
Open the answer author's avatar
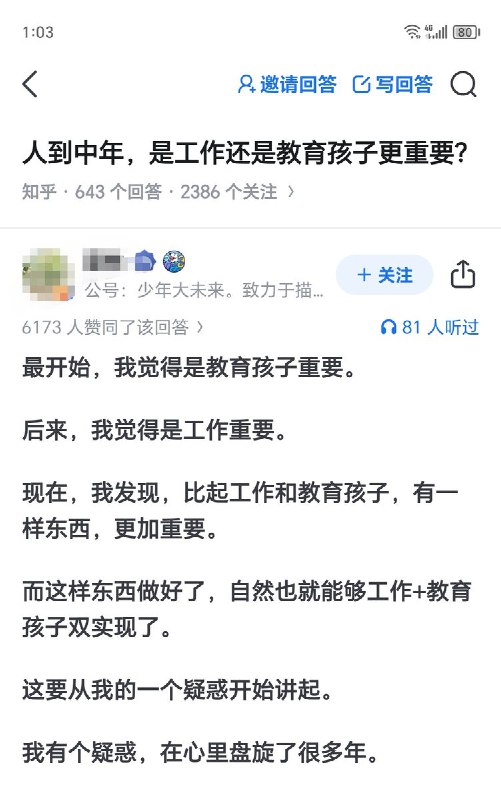click(48, 274)
